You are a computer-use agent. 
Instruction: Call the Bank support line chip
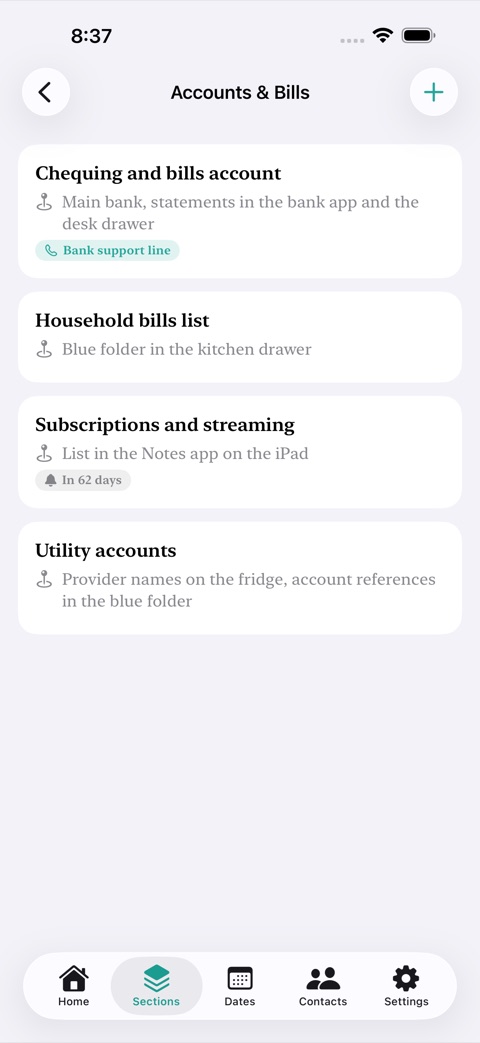(107, 250)
